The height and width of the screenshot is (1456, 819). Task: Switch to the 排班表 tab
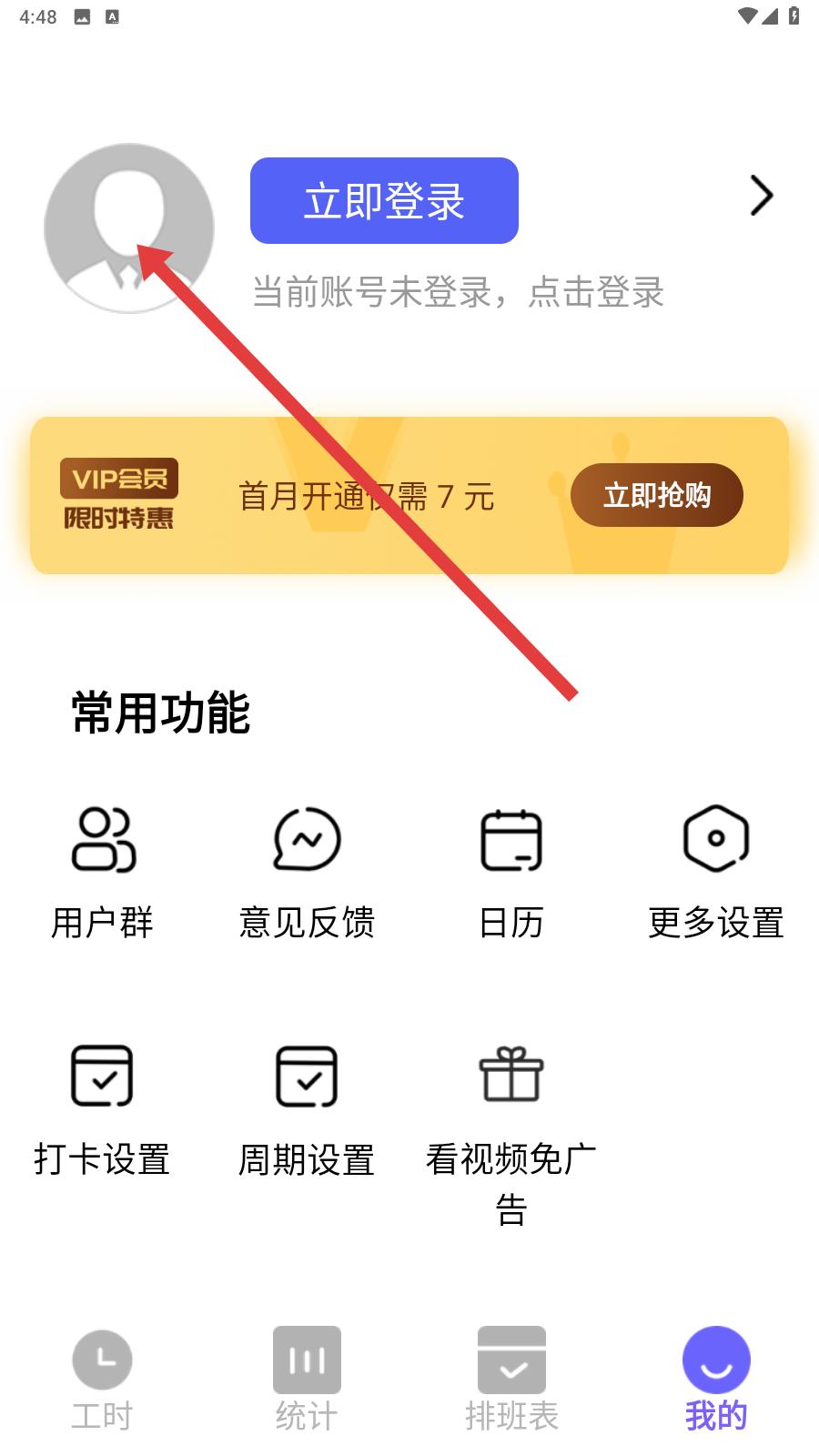pyautogui.click(x=511, y=1379)
